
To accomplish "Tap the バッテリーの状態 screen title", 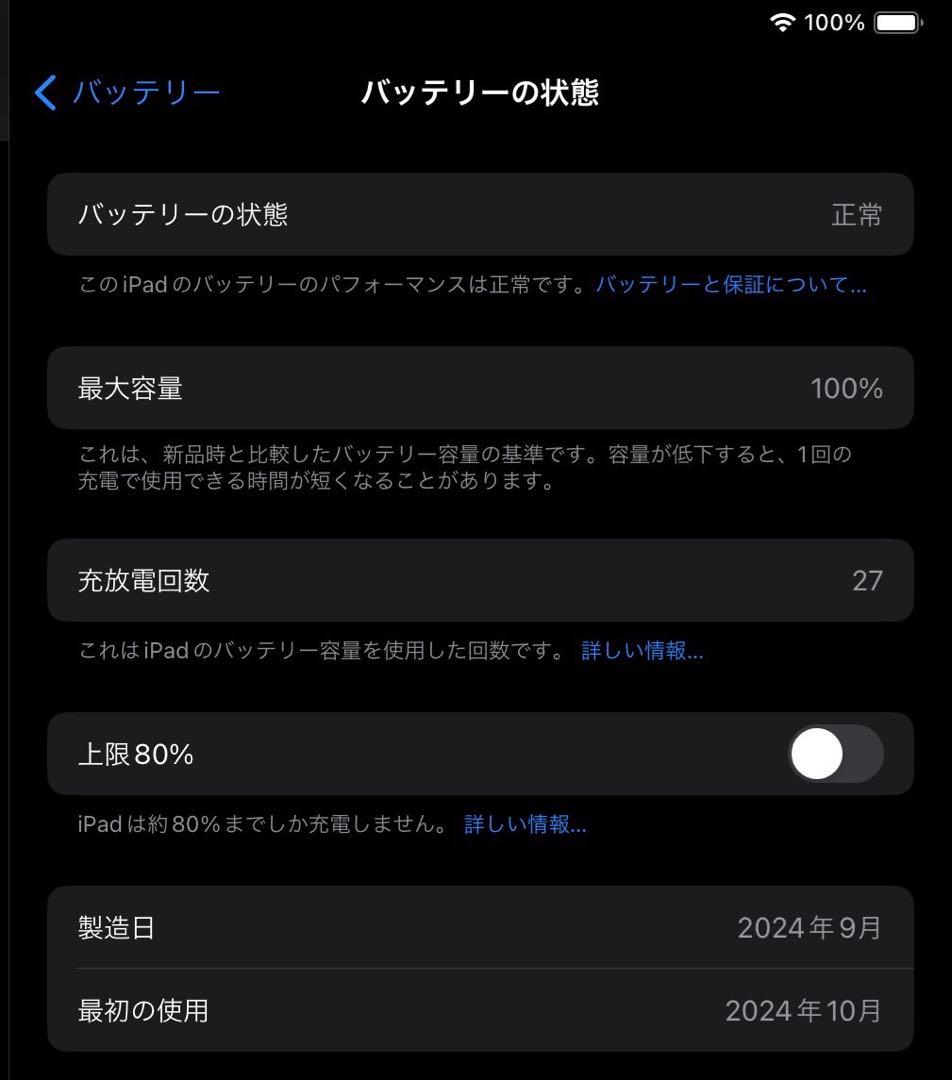I will tap(481, 92).
